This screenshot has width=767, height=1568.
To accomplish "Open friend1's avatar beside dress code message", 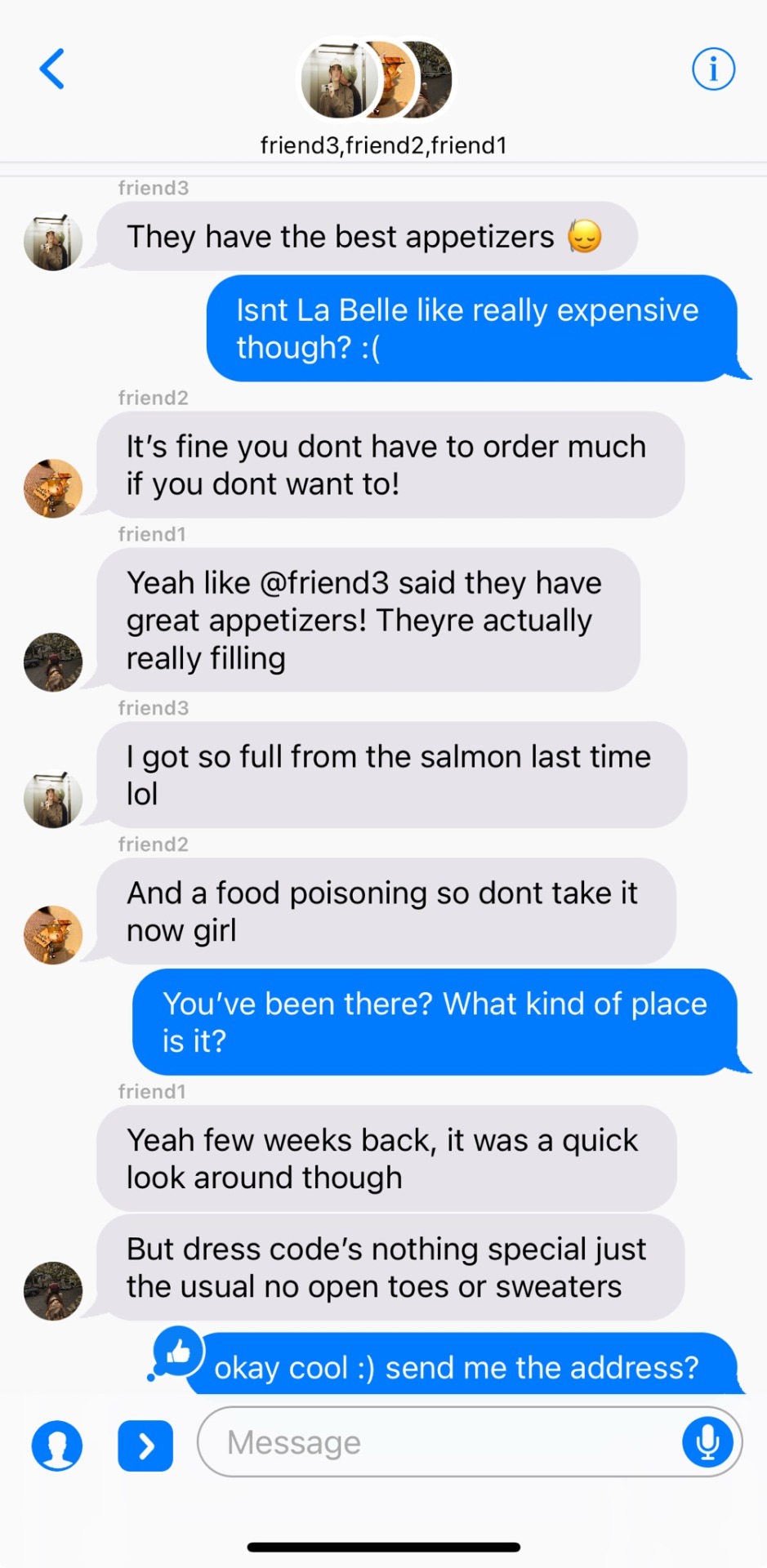I will [53, 1291].
